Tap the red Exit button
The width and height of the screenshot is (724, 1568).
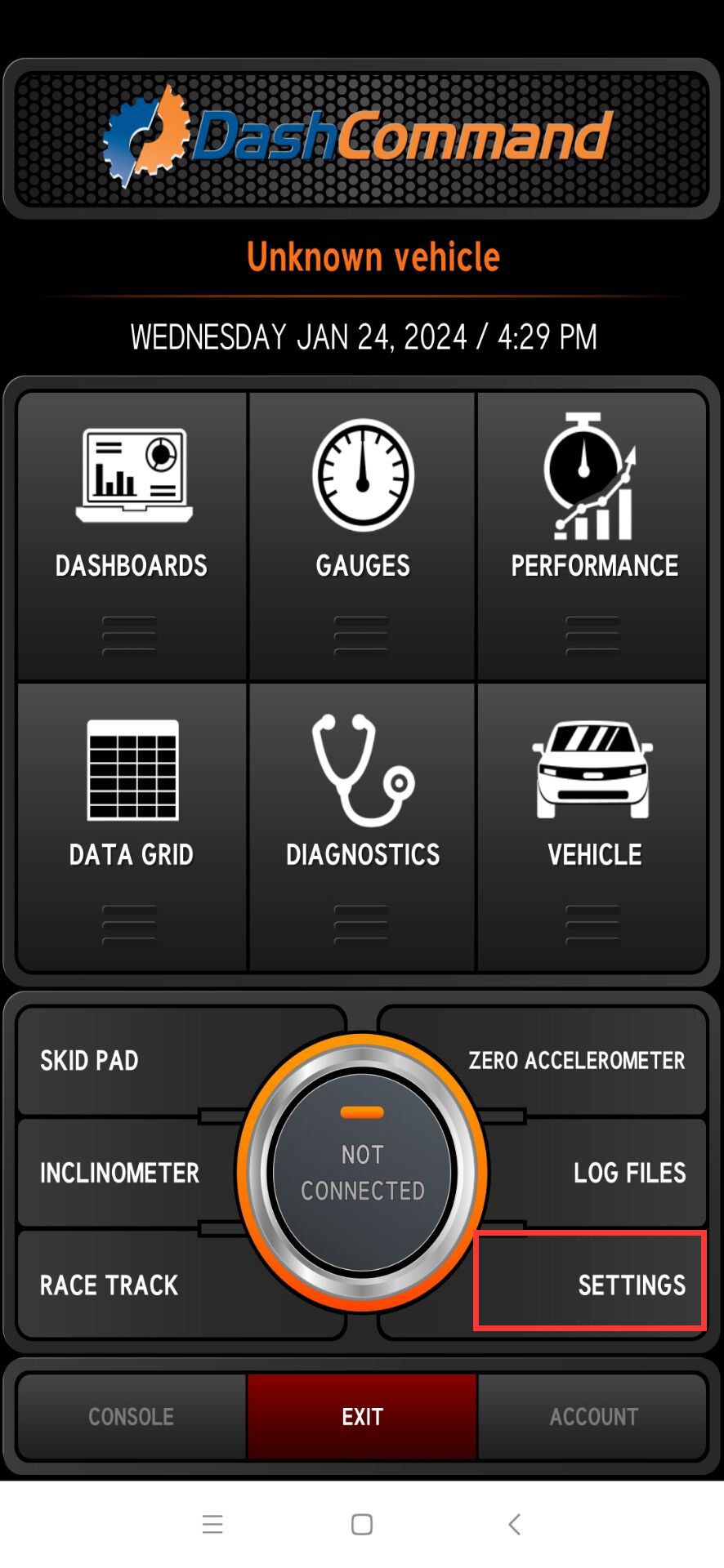pyautogui.click(x=362, y=1416)
